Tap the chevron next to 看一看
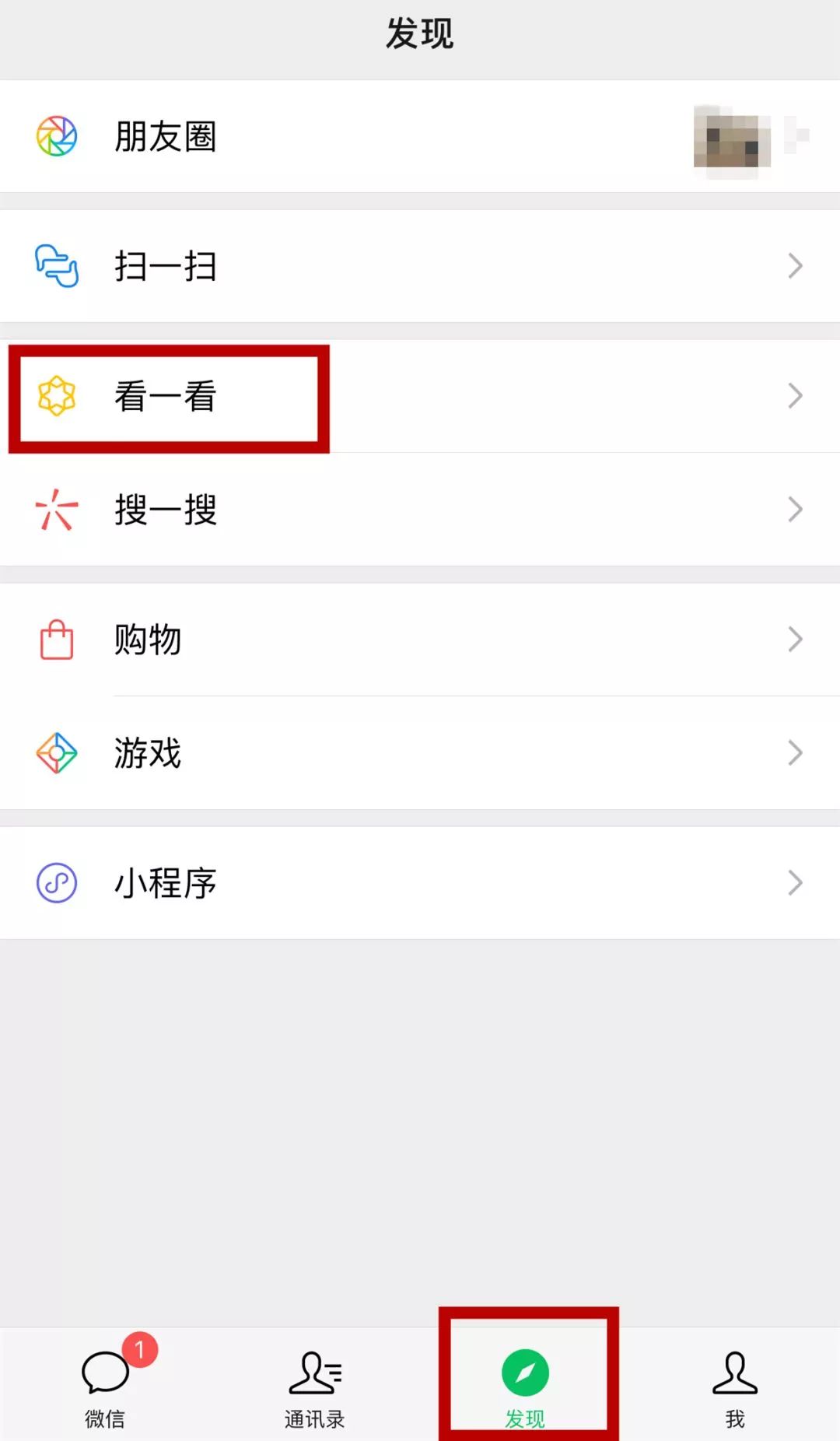Viewport: 840px width, 1441px height. [795, 395]
